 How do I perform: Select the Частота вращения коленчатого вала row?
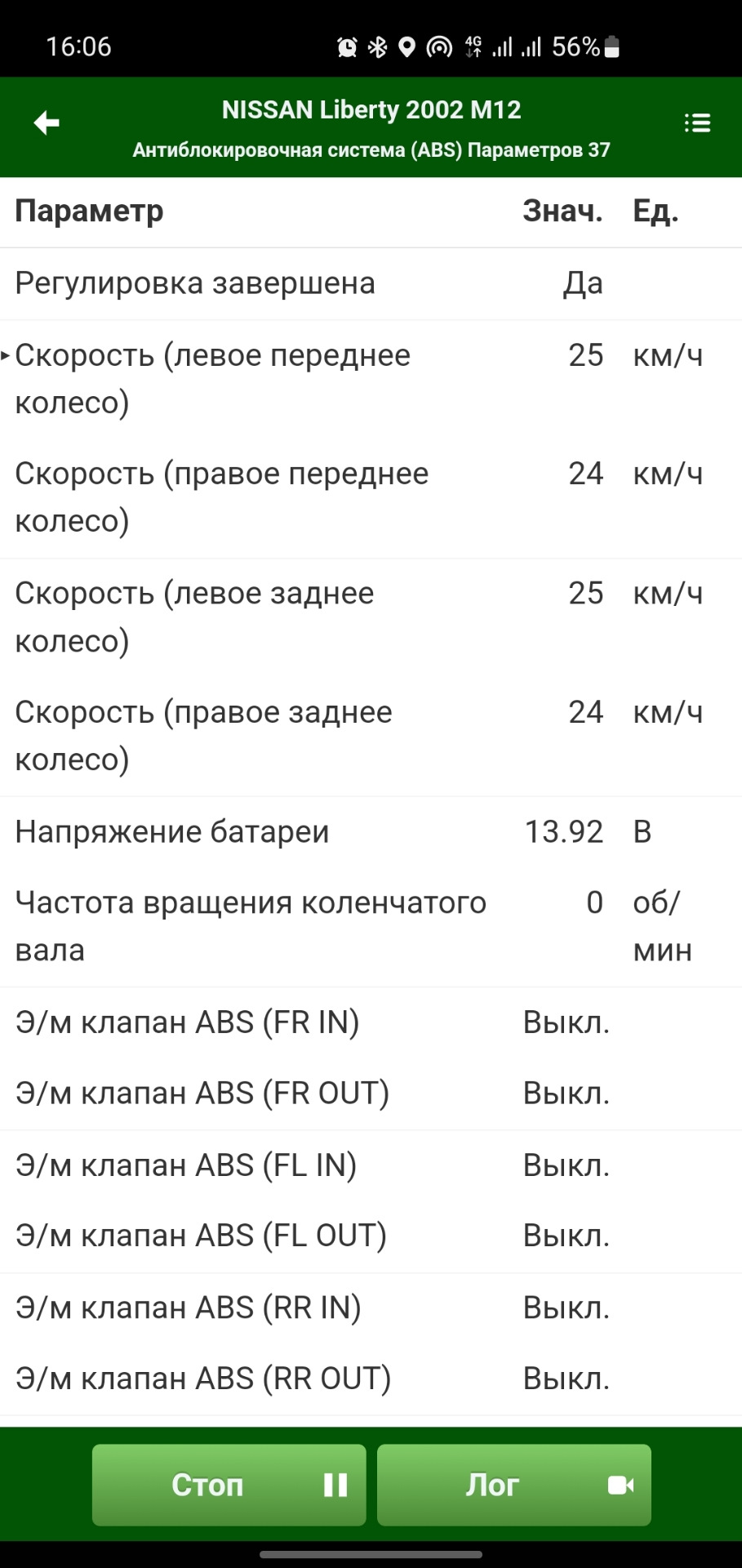tap(371, 927)
